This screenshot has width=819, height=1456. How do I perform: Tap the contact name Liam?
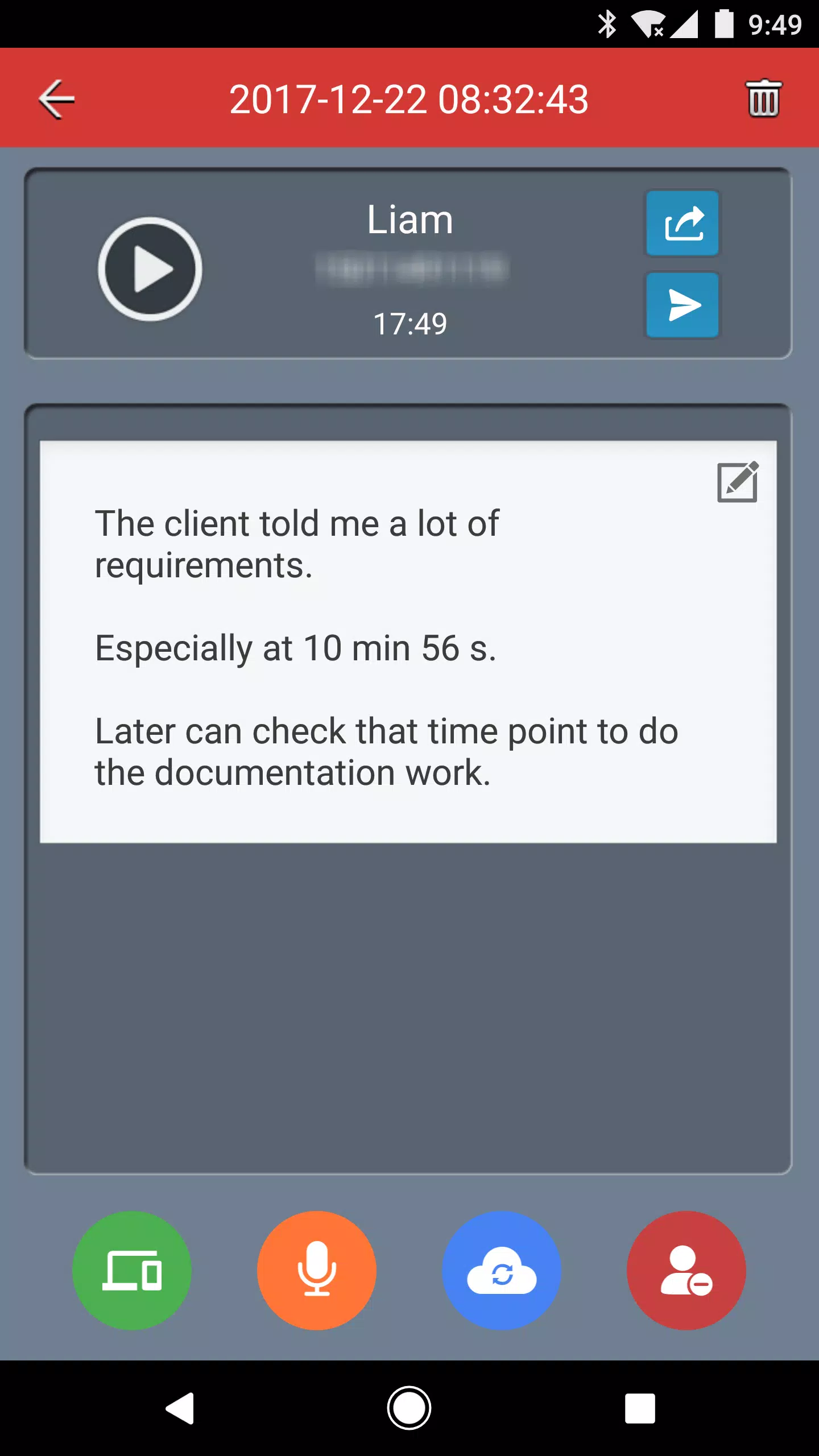(409, 220)
